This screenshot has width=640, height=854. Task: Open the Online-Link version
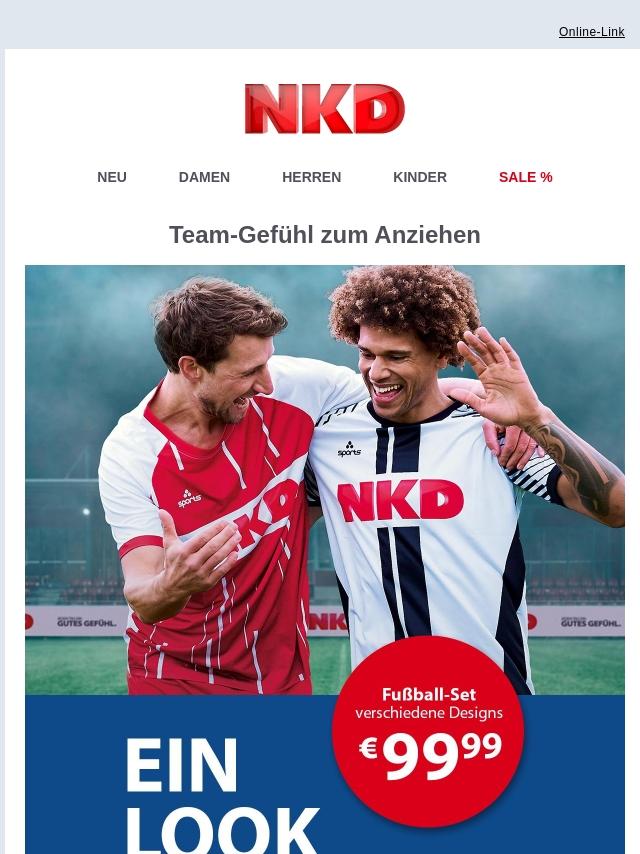(591, 32)
